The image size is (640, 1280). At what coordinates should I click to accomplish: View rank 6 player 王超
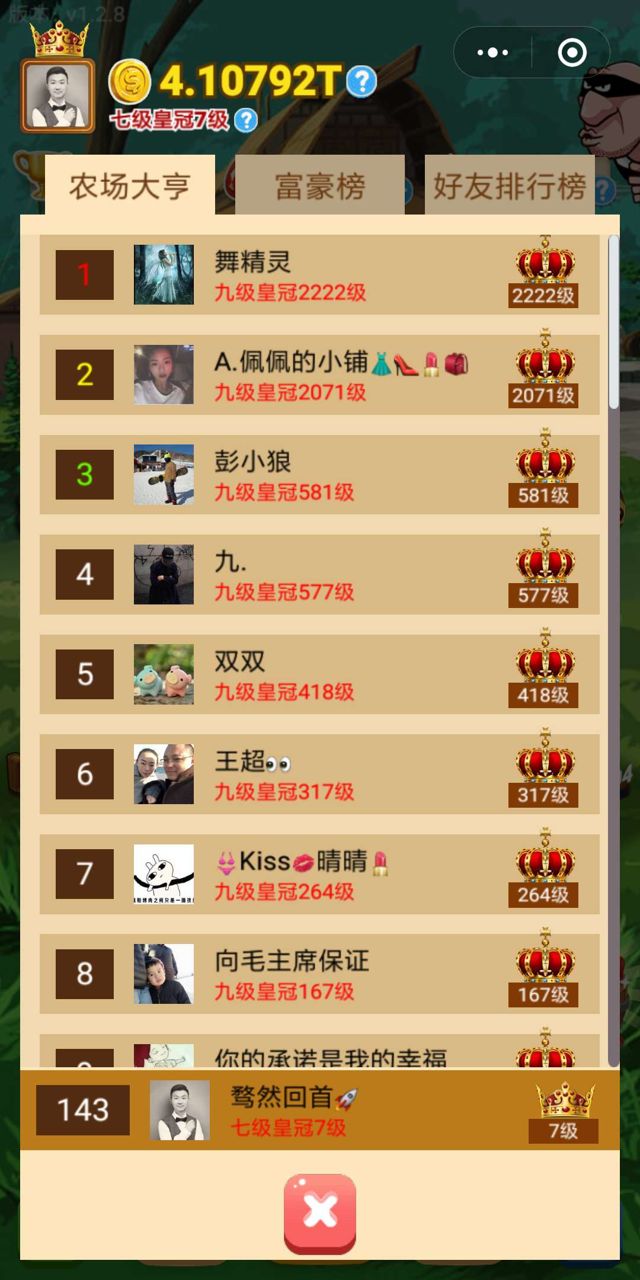pos(320,775)
